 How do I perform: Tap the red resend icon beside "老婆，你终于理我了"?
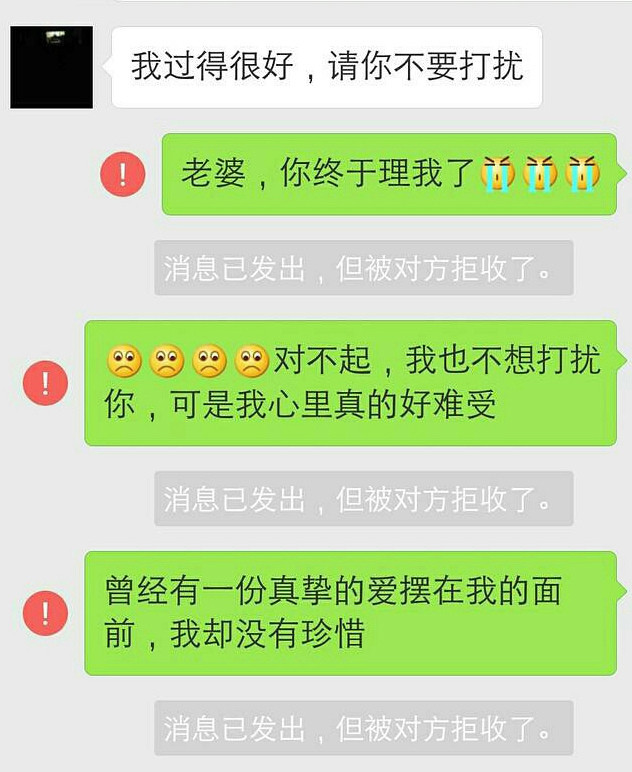click(x=123, y=175)
